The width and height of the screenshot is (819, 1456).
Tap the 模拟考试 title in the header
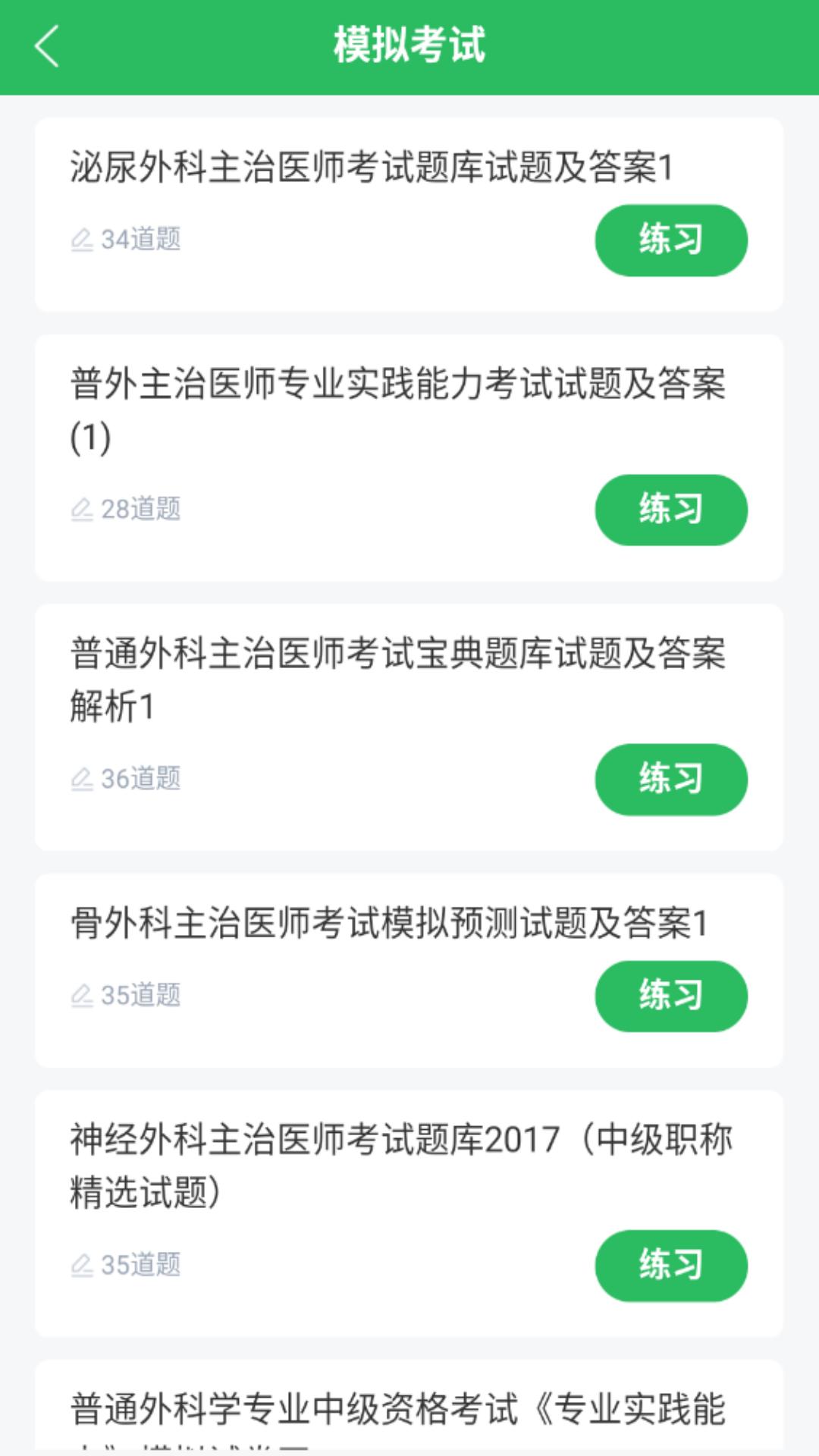coord(409,44)
